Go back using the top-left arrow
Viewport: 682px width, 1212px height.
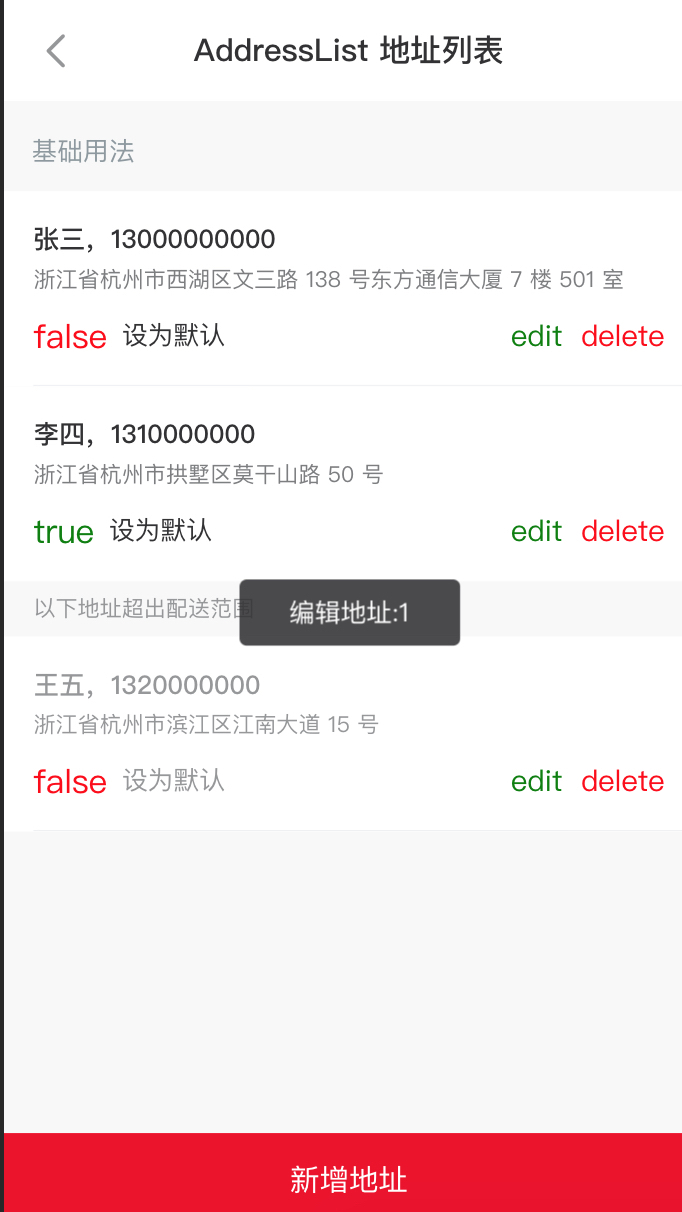pos(56,50)
